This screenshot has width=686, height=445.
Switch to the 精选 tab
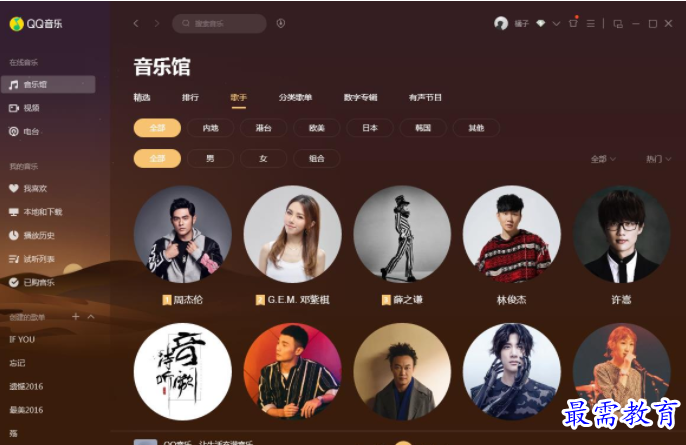(x=142, y=97)
